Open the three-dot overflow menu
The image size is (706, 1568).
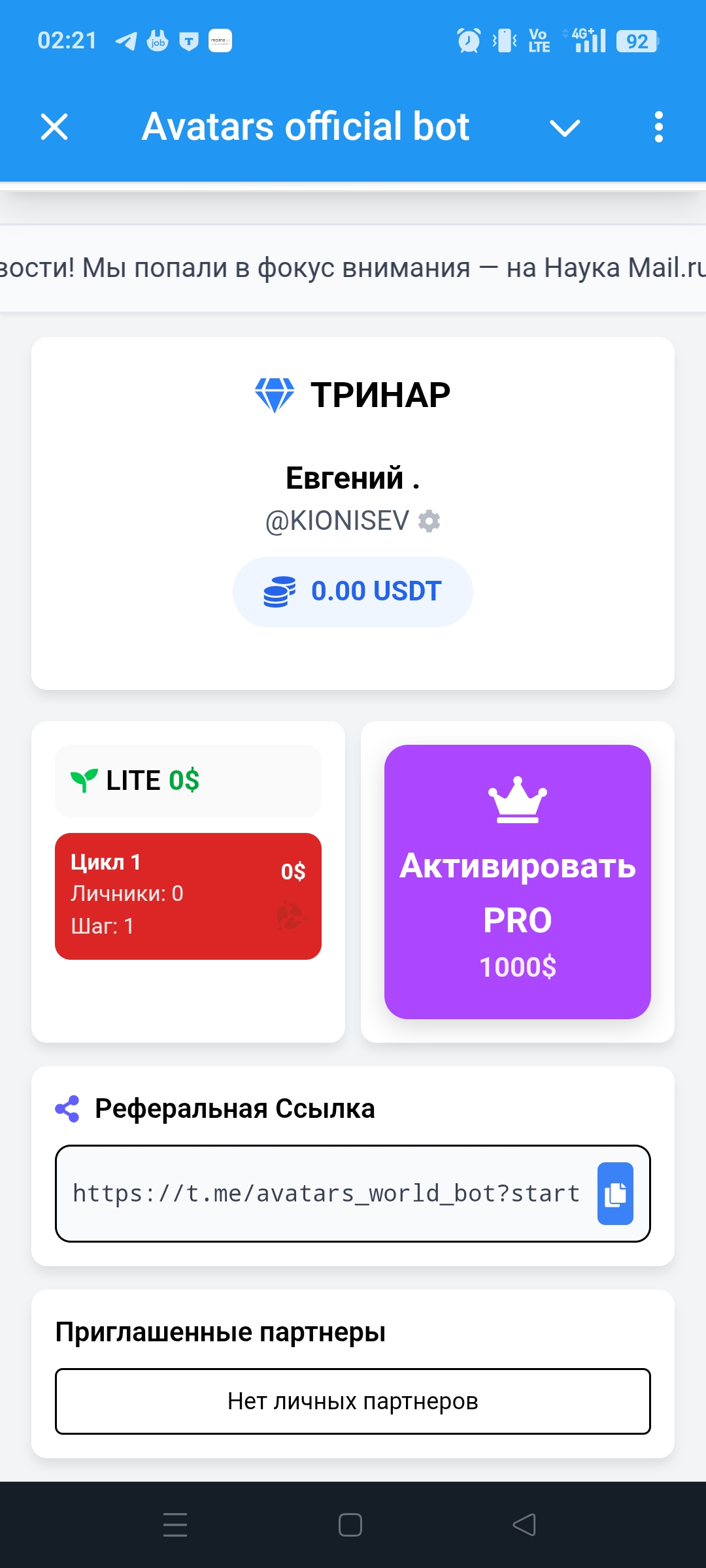(658, 127)
